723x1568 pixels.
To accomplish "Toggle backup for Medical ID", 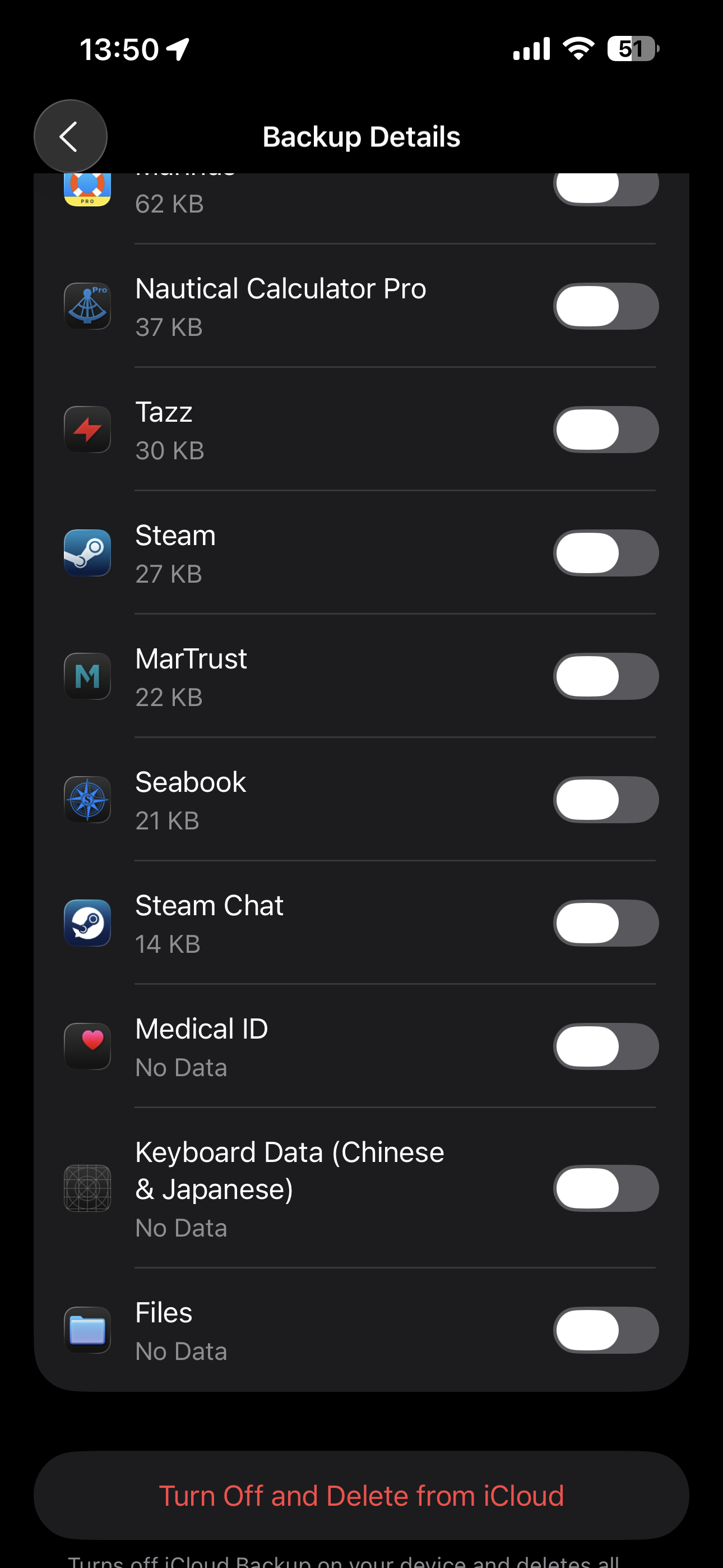I will point(605,1046).
